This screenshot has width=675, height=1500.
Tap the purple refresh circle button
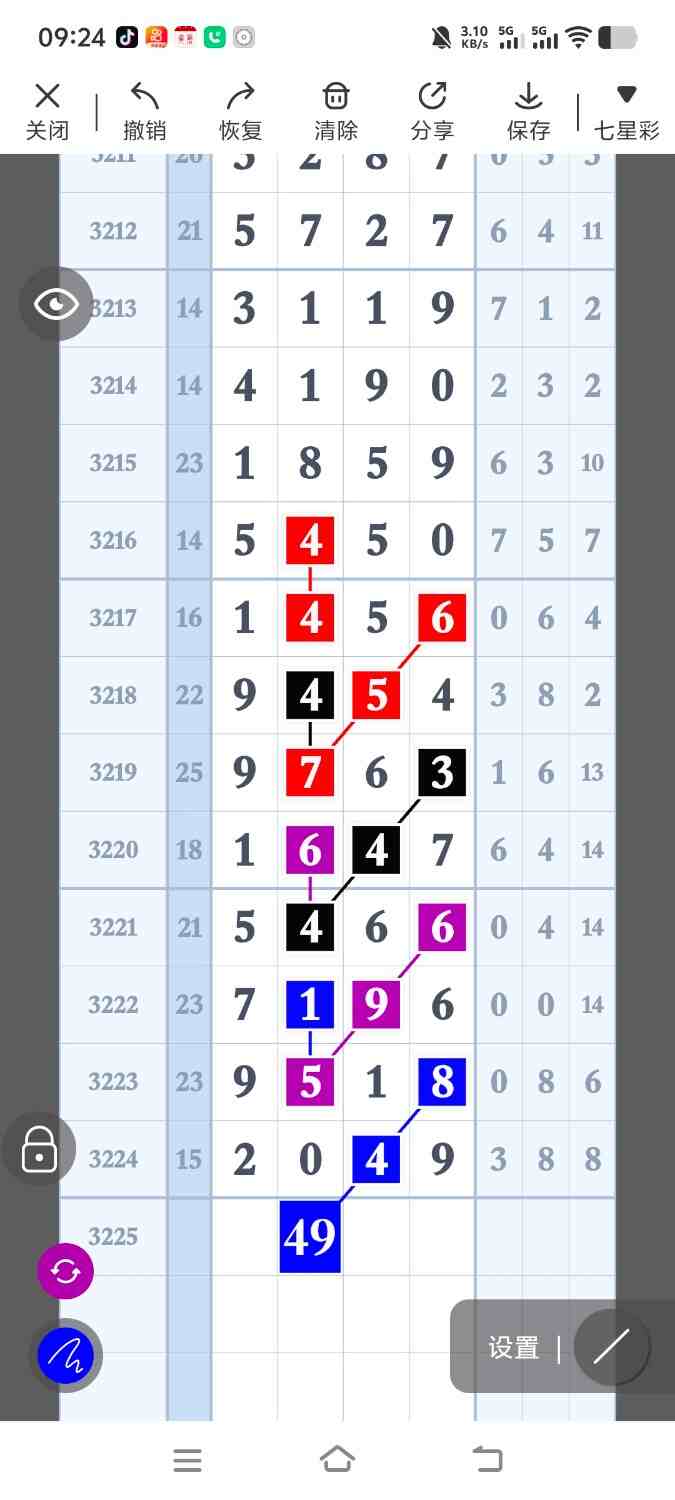point(65,1271)
